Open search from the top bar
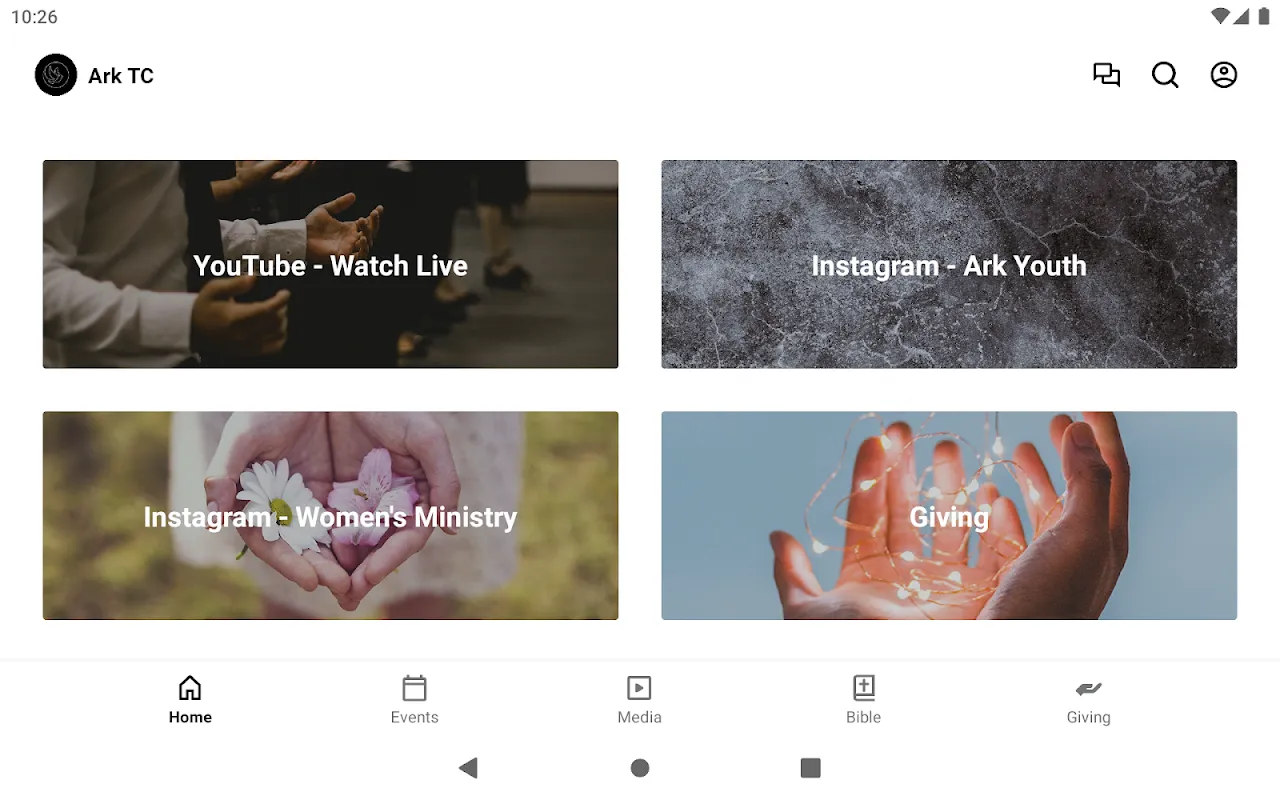Viewport: 1280px width, 800px height. [1165, 75]
